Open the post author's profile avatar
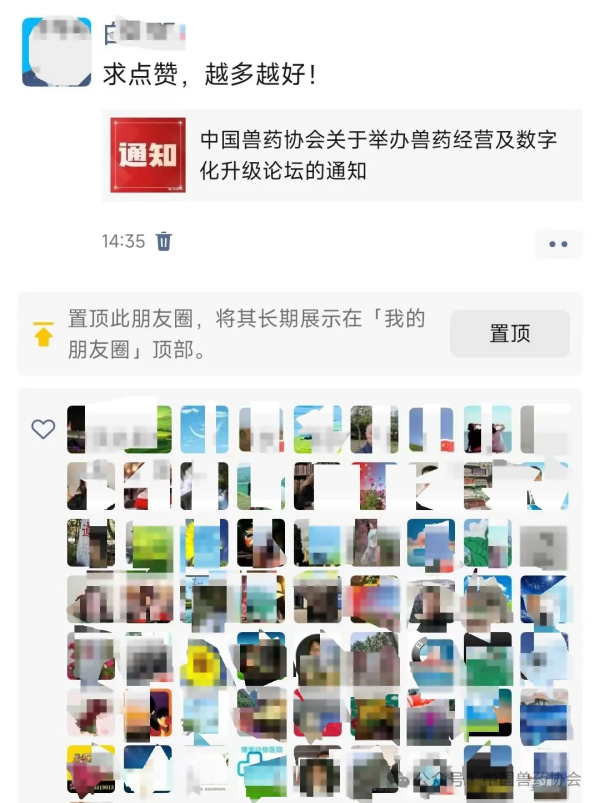Image resolution: width=600 pixels, height=803 pixels. pyautogui.click(x=56, y=51)
